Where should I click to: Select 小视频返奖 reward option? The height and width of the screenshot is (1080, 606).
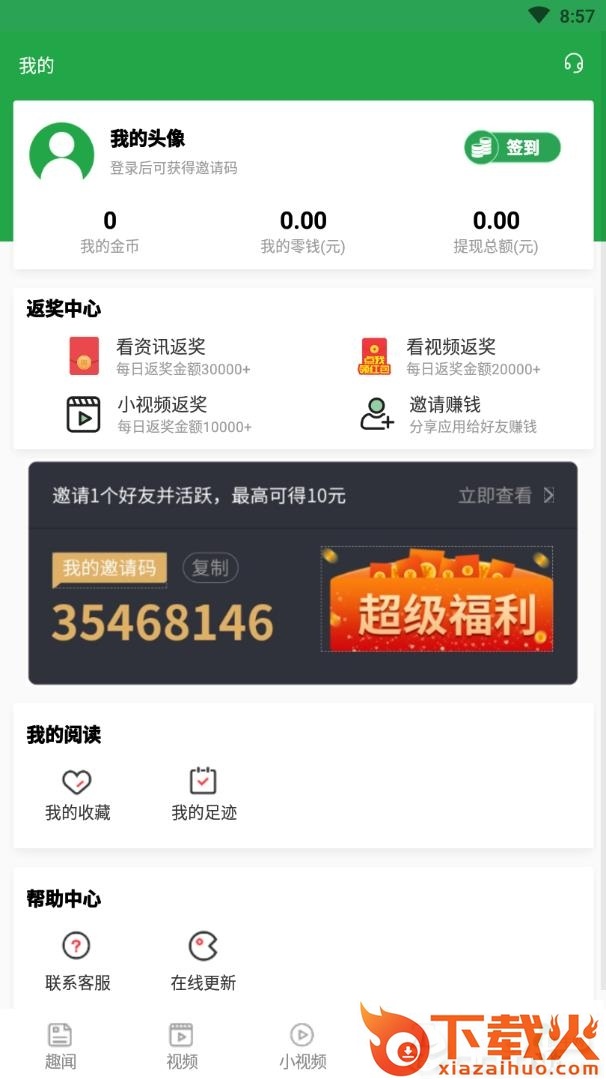pyautogui.click(x=160, y=414)
